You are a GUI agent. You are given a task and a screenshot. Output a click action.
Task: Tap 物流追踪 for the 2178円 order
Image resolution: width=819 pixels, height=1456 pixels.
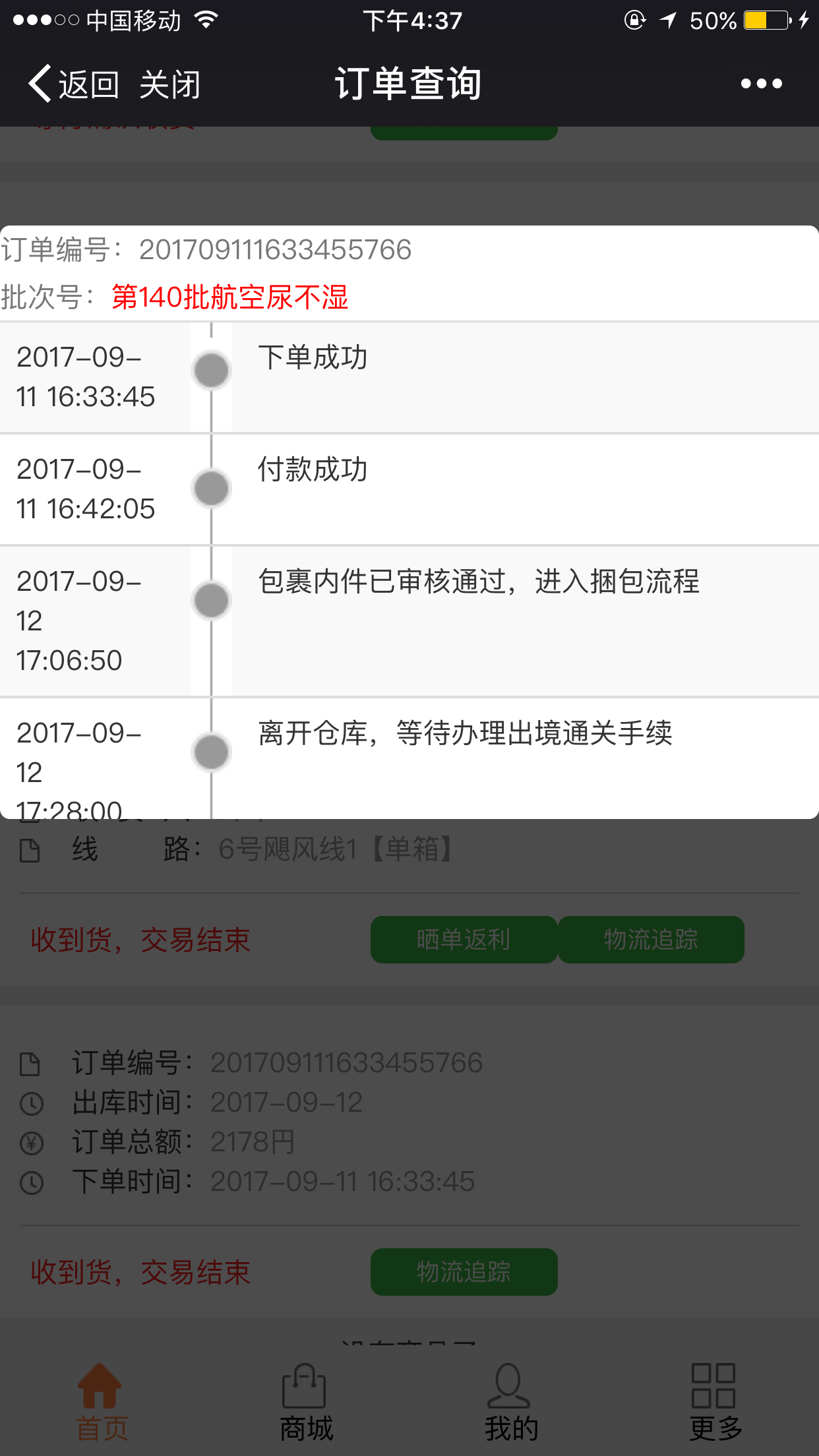click(464, 1271)
